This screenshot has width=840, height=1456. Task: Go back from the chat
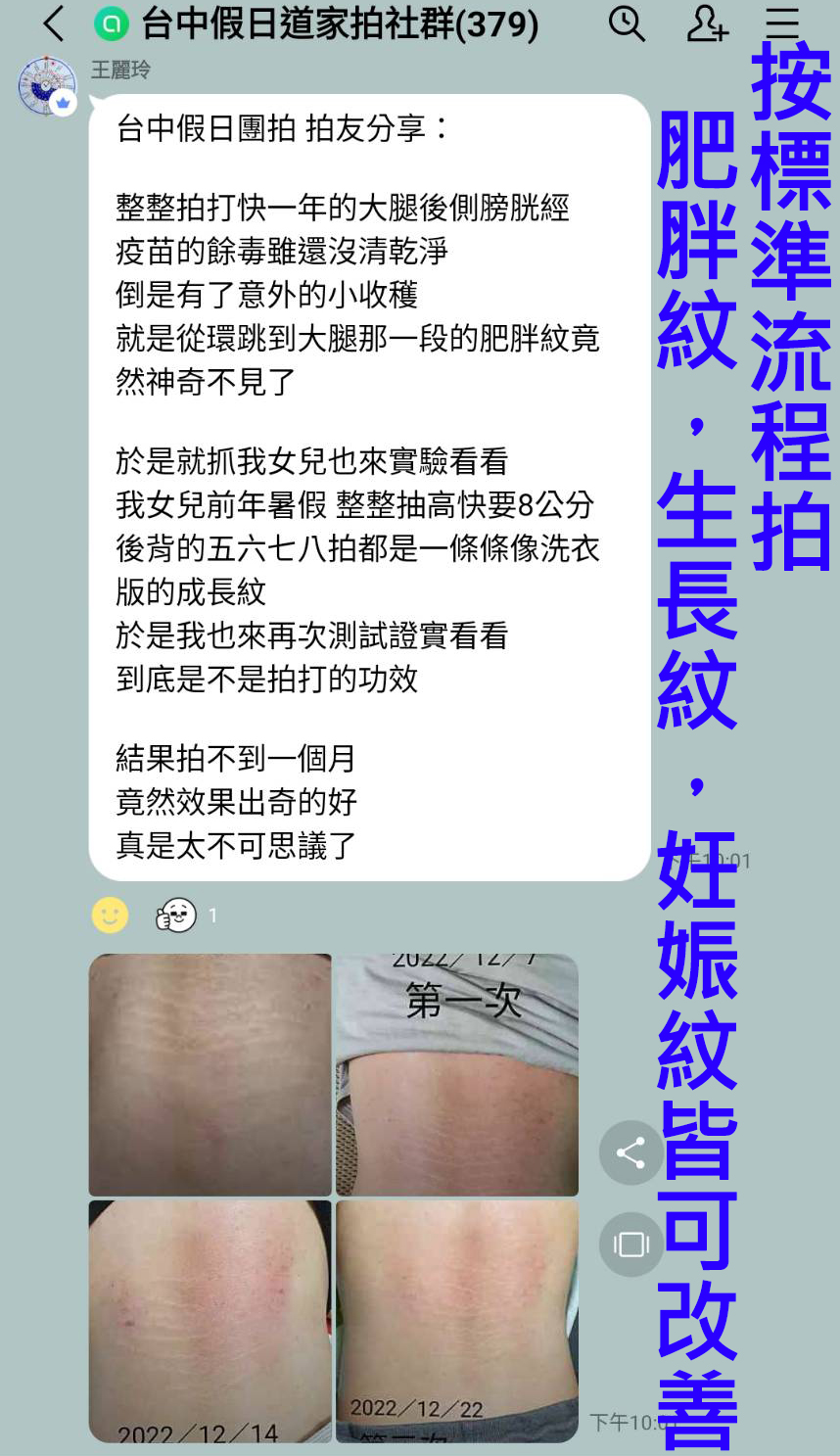pos(54,23)
